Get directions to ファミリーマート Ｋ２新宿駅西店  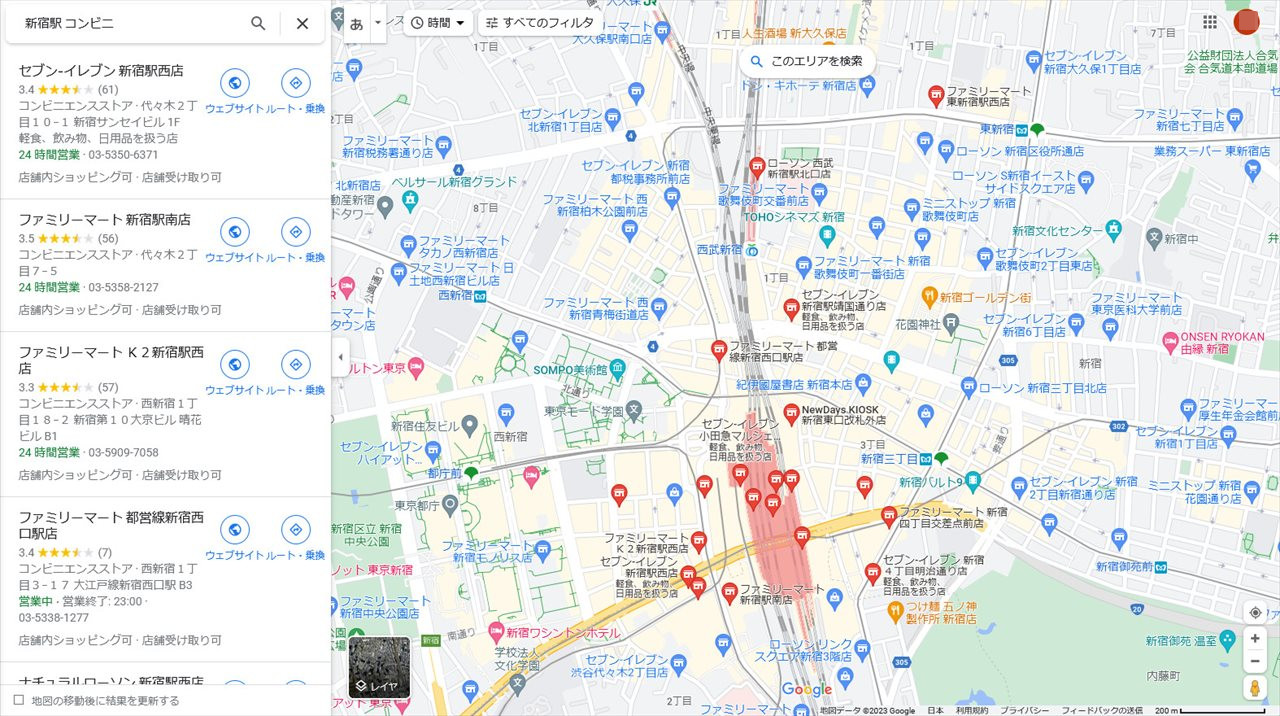295,365
